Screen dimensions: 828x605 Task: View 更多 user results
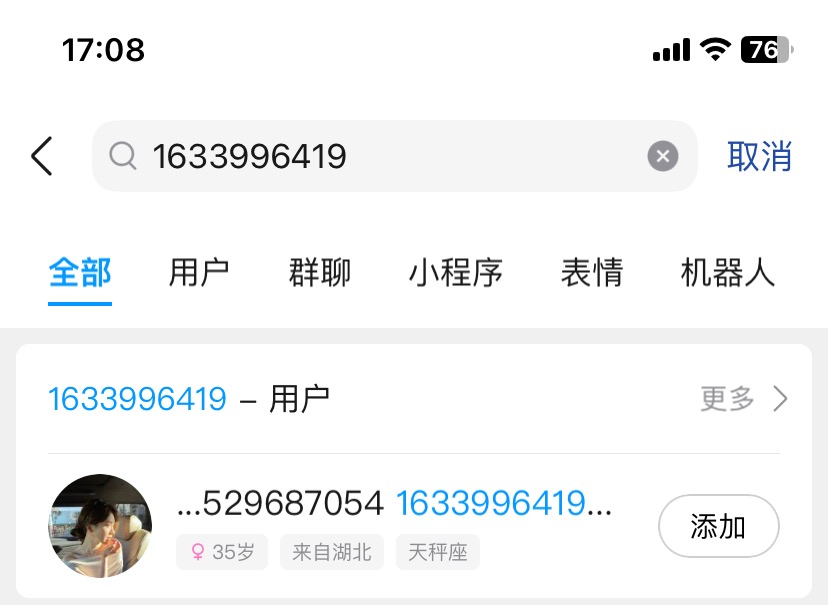point(744,399)
